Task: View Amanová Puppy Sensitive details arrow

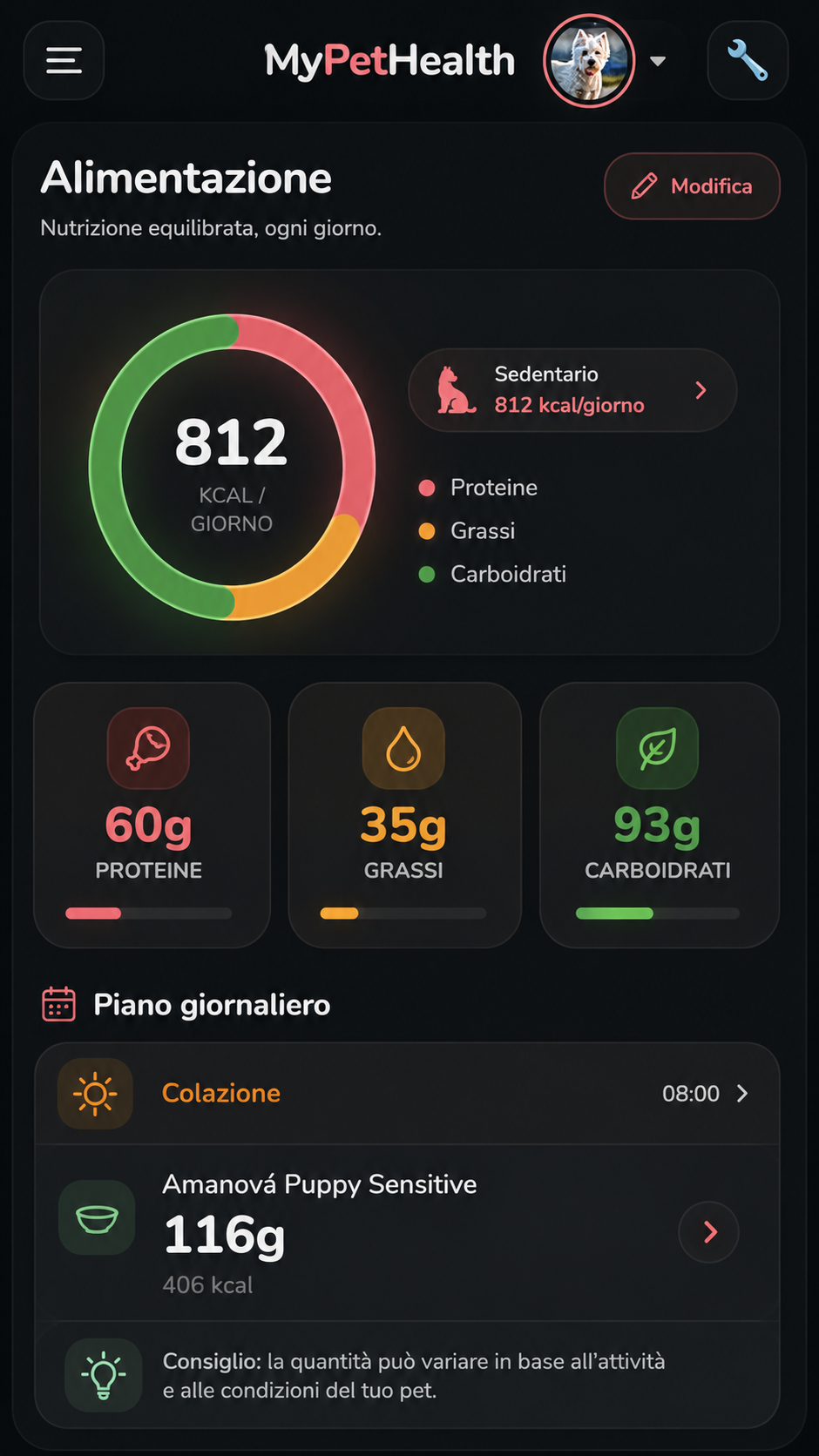Action: [709, 1232]
